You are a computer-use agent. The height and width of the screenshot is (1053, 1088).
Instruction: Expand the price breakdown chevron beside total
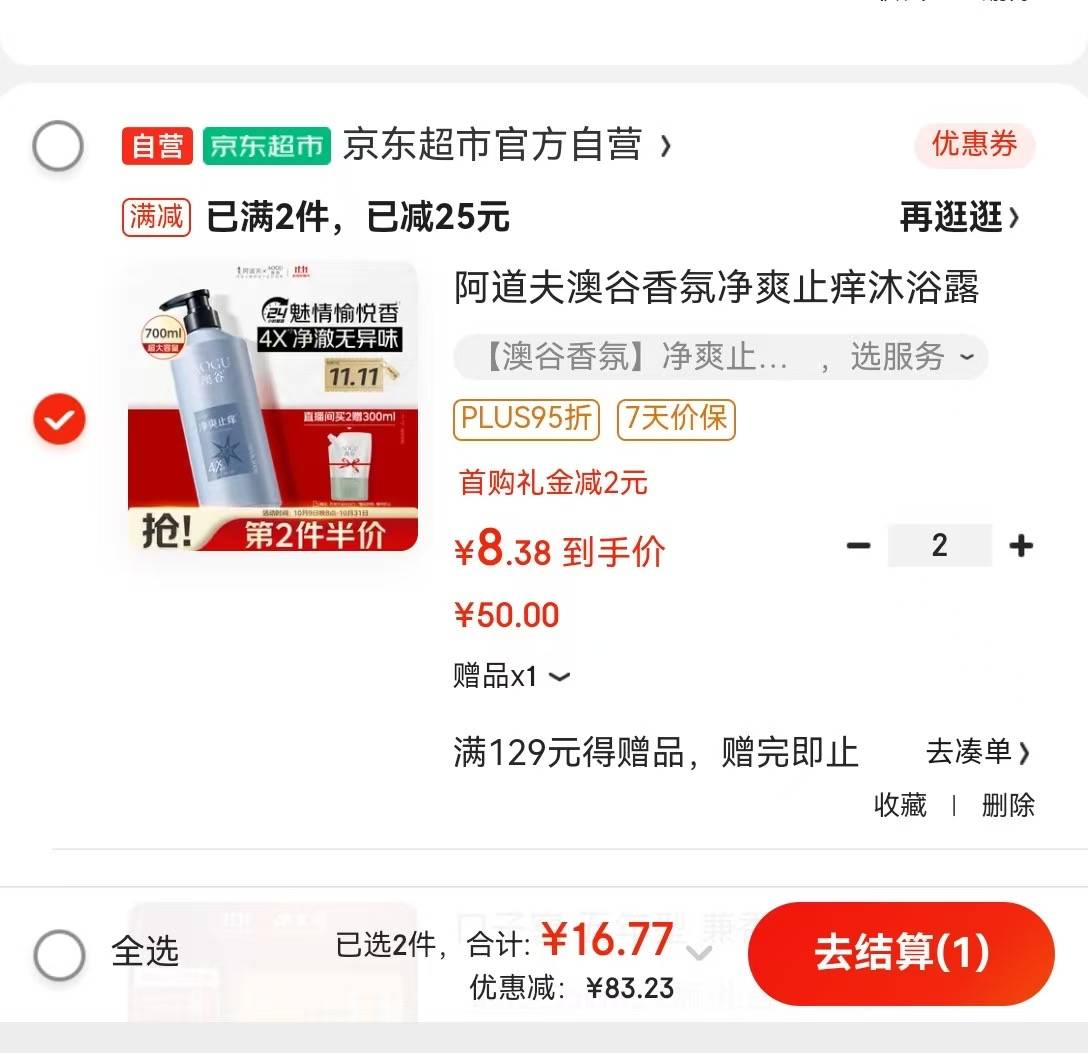click(699, 953)
